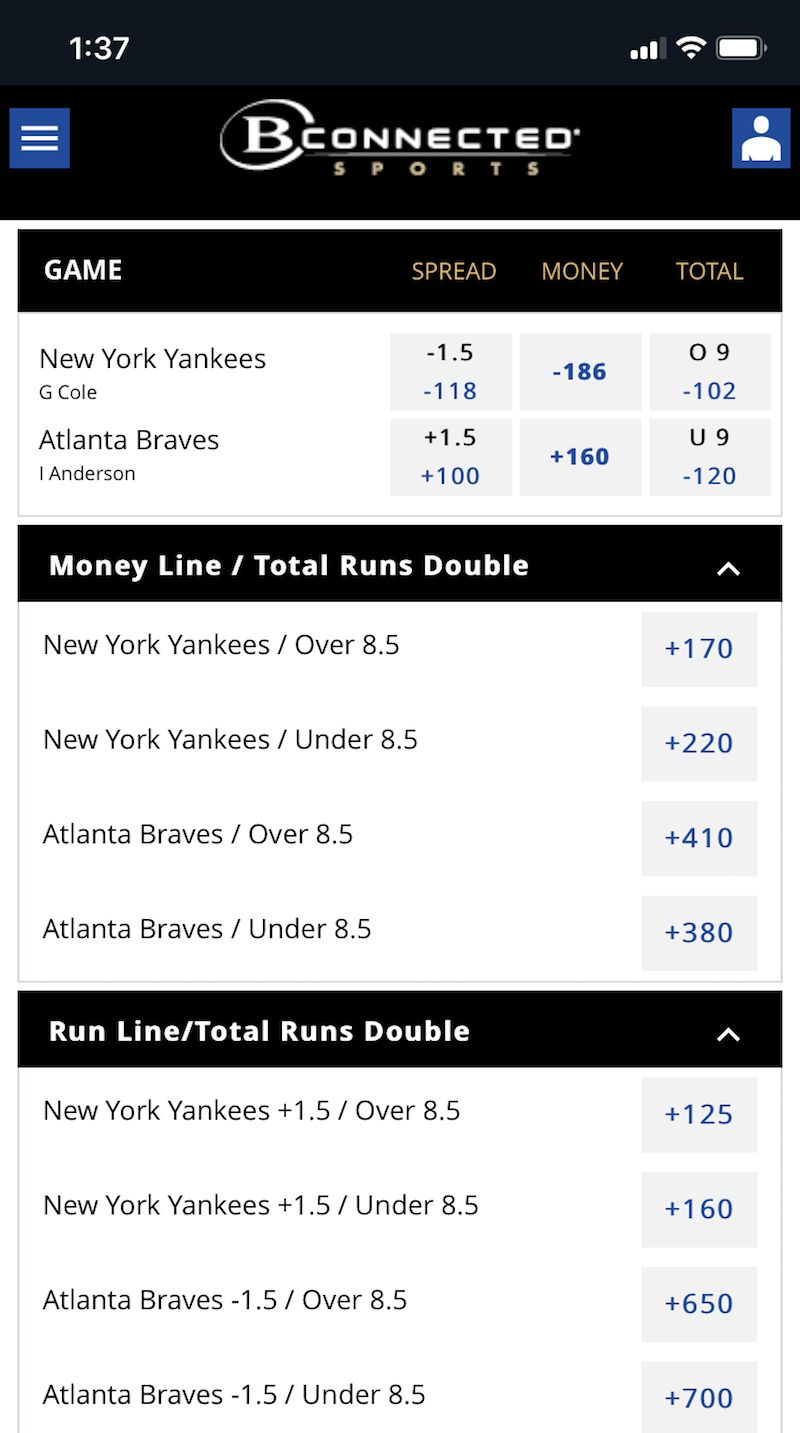This screenshot has width=800, height=1433.
Task: Open the user account profile
Action: pos(761,138)
